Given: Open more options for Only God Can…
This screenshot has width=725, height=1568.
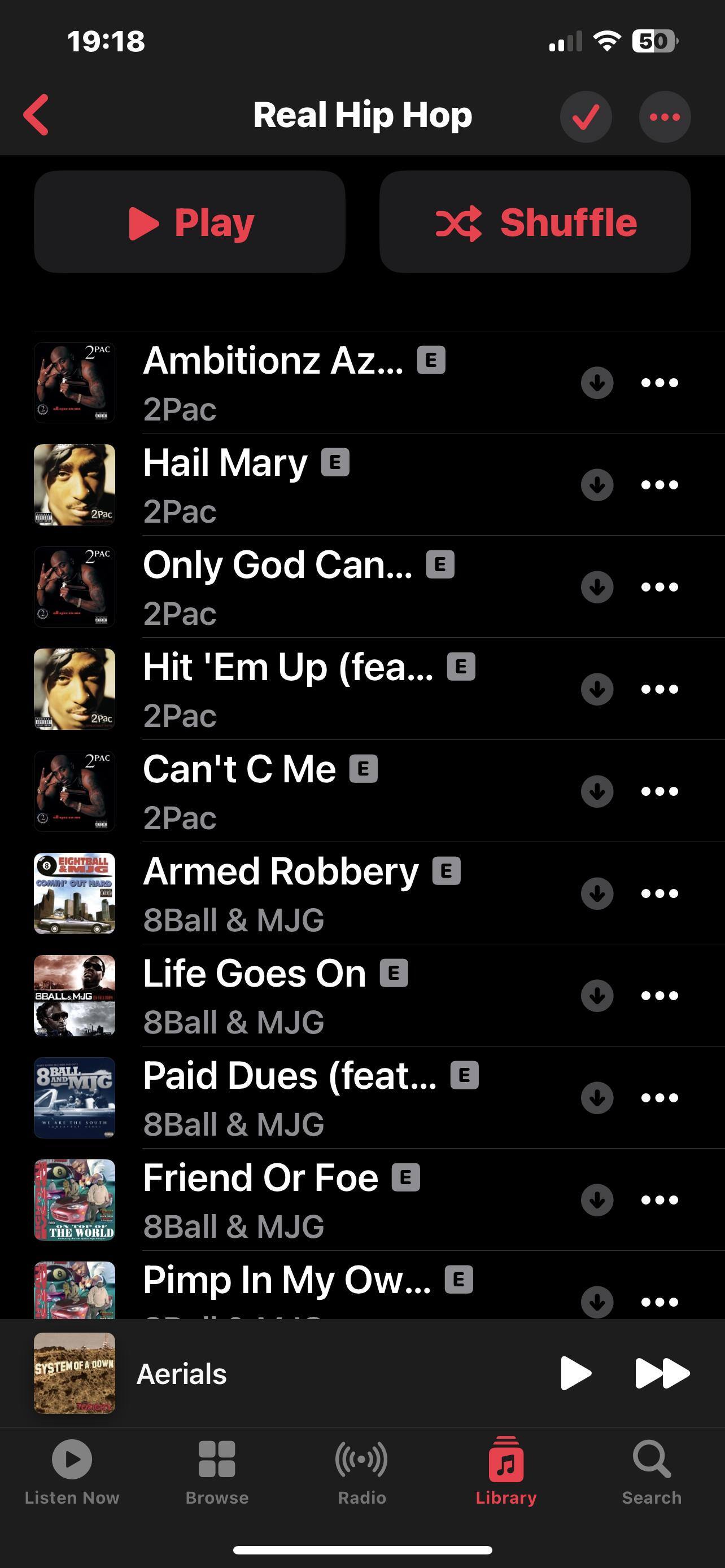Looking at the screenshot, I should (x=660, y=588).
